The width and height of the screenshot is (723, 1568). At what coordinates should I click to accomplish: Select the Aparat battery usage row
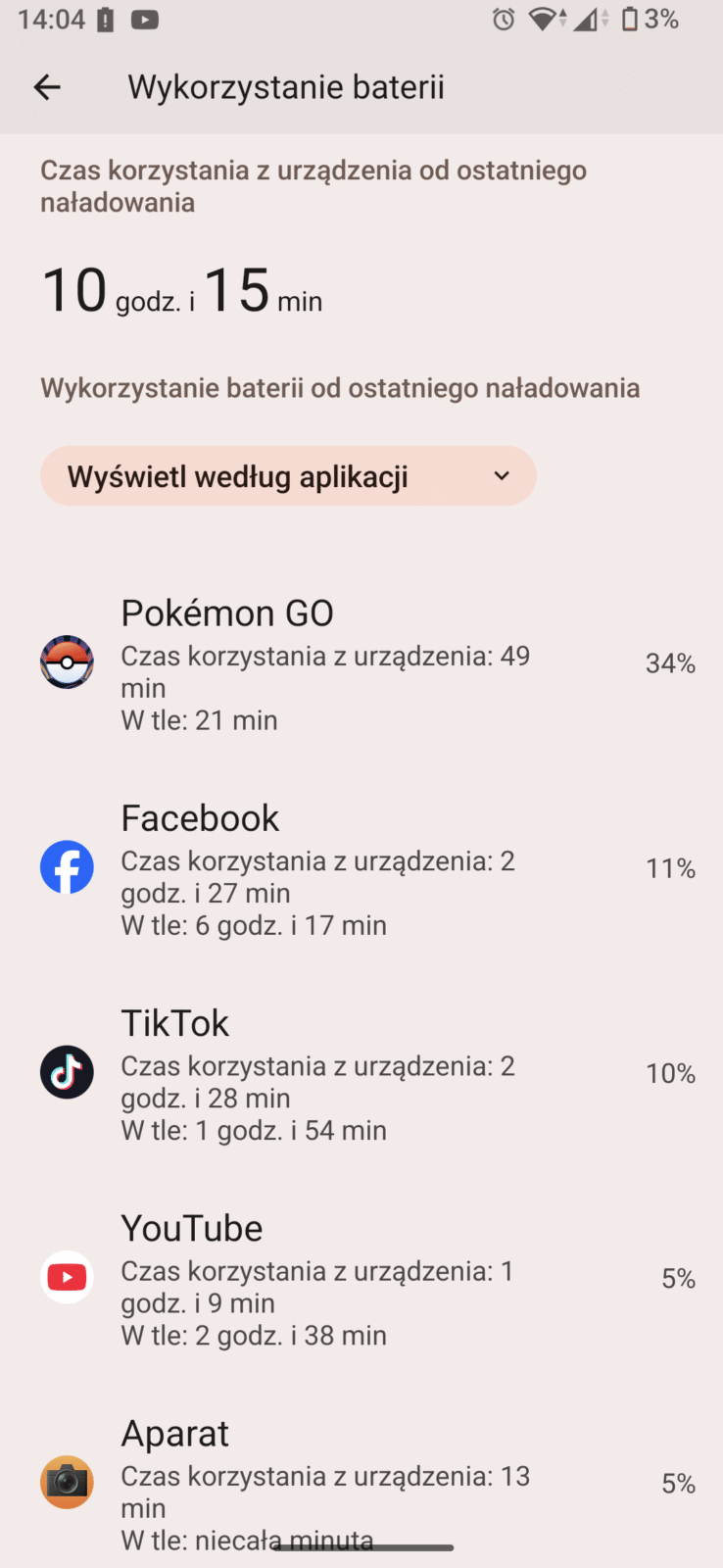pyautogui.click(x=361, y=1480)
